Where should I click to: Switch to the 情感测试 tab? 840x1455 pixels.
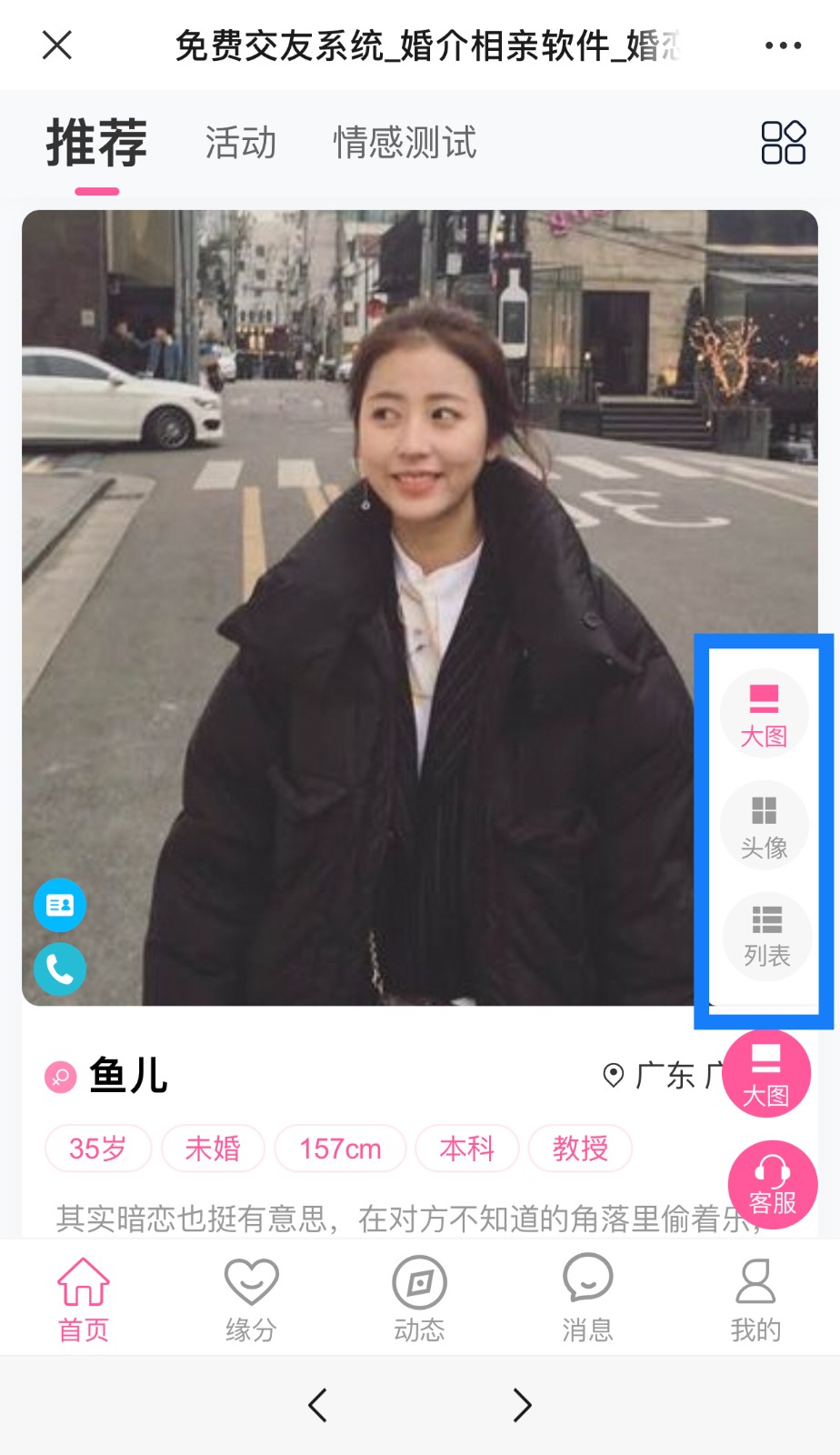click(x=405, y=143)
